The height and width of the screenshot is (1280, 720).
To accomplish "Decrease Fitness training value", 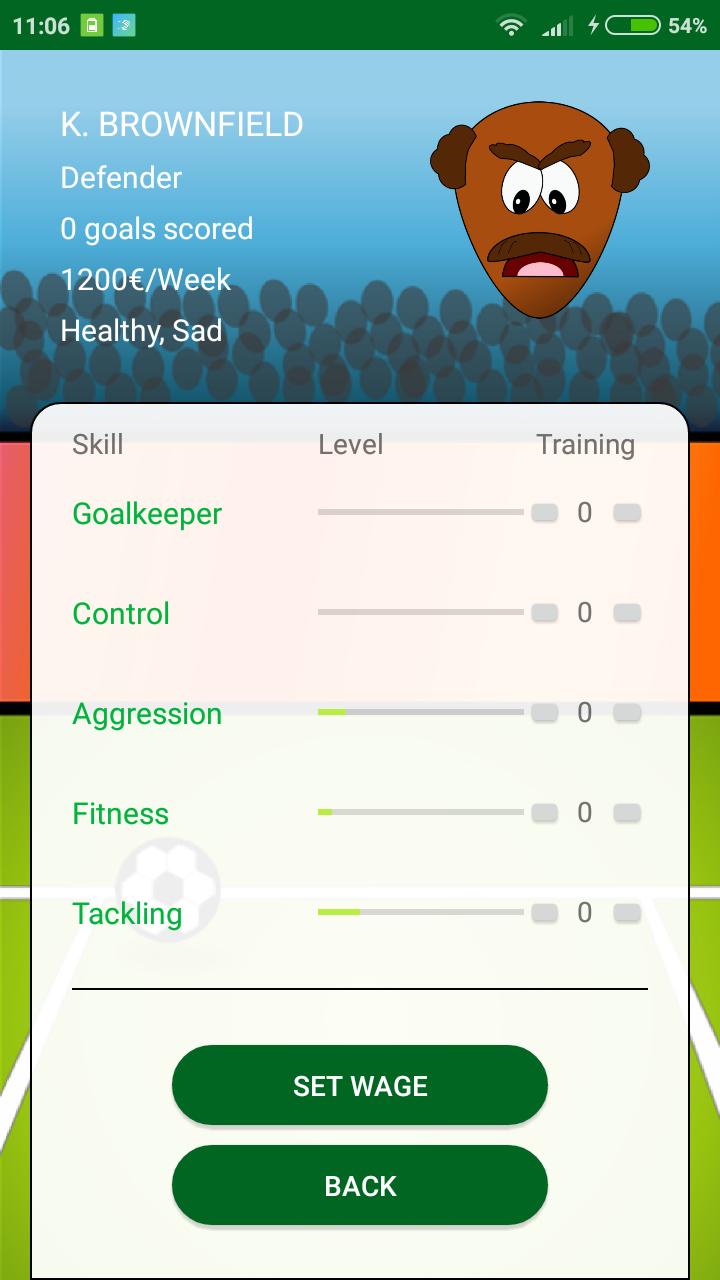I will 544,813.
